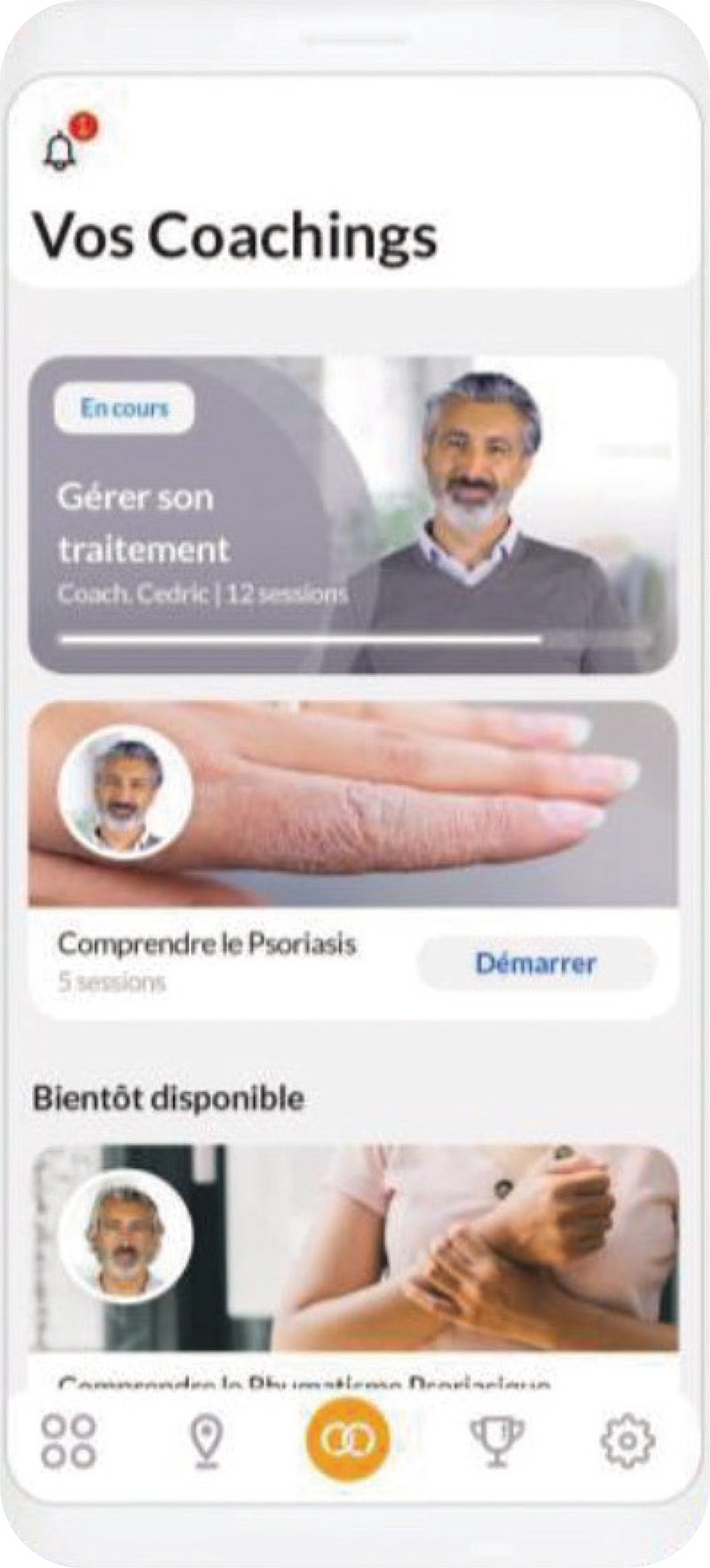Select the orange coachings center tab
This screenshot has height=1568, width=710.
[x=348, y=1439]
